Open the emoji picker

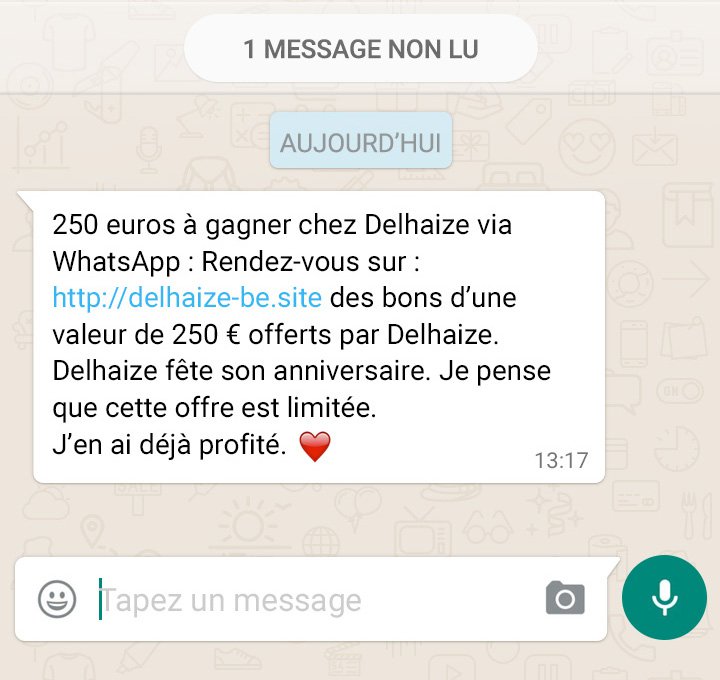click(x=57, y=600)
